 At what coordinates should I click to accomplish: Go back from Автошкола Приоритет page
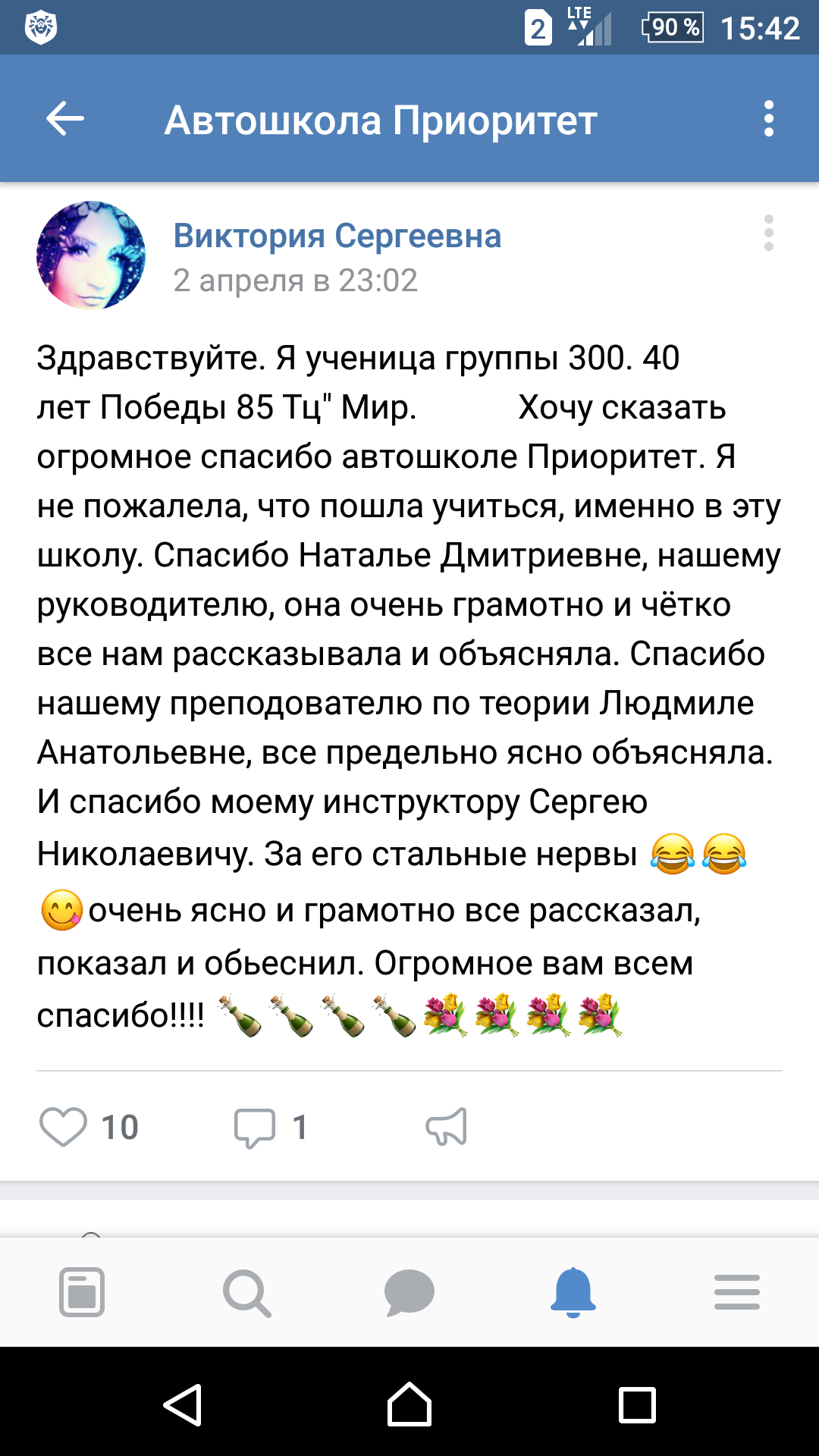[65, 119]
